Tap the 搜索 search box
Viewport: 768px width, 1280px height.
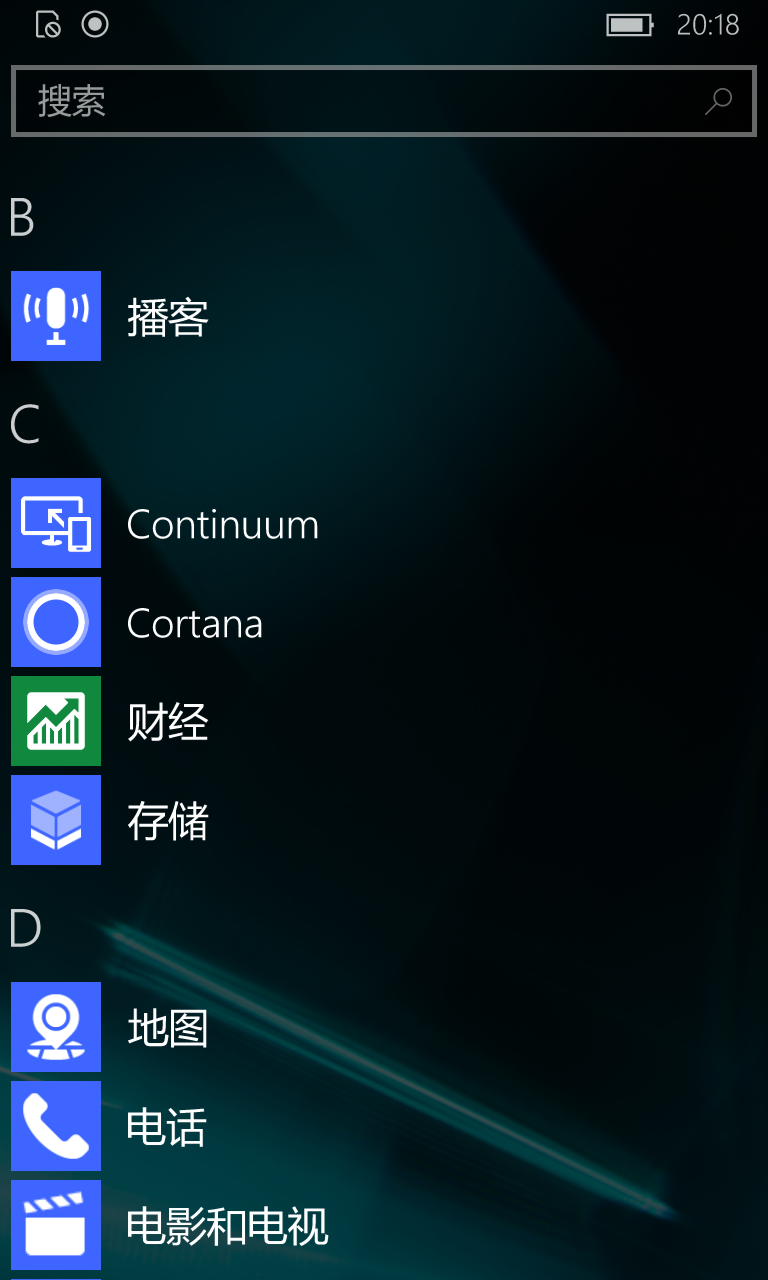coord(384,101)
